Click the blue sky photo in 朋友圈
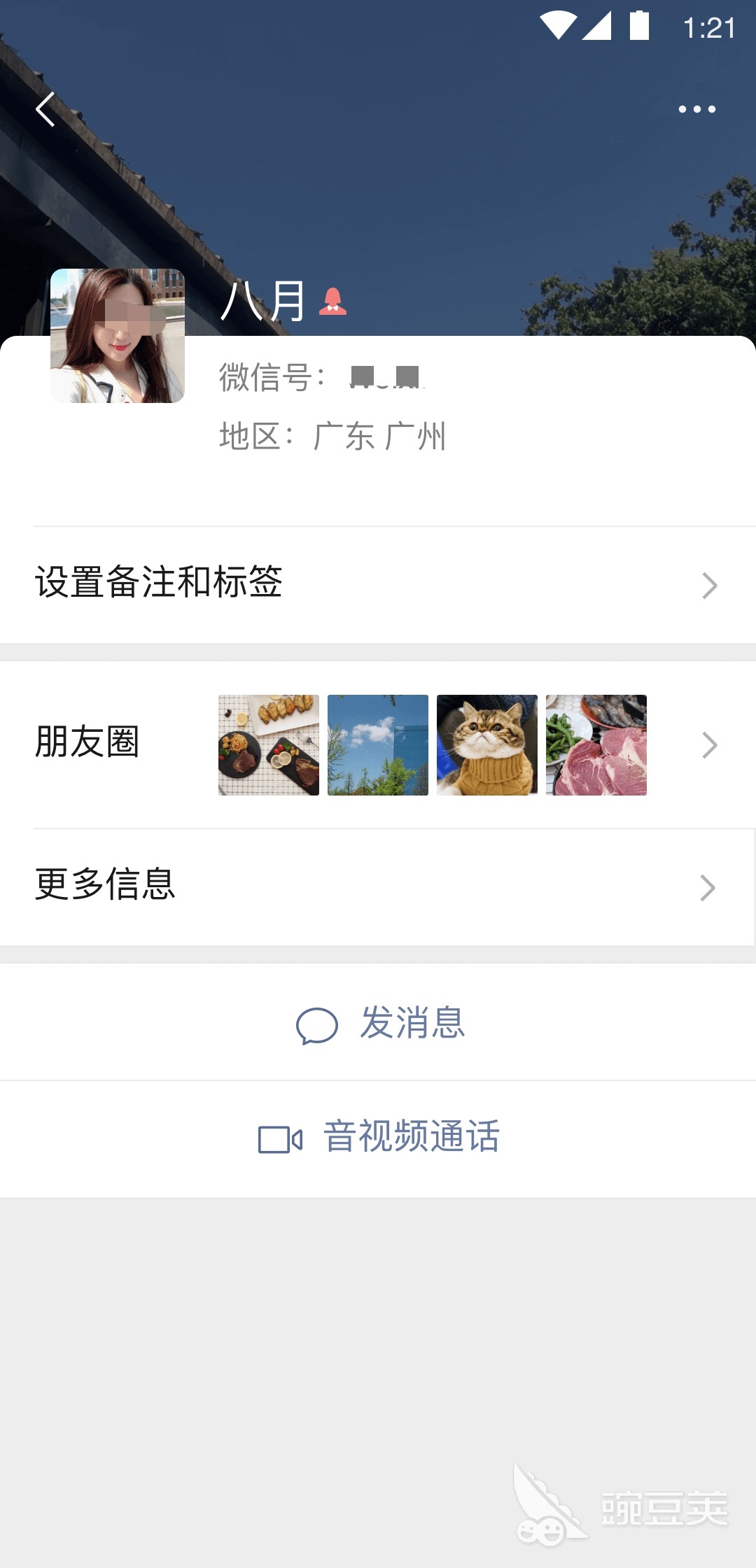This screenshot has width=756, height=1568. click(x=378, y=744)
